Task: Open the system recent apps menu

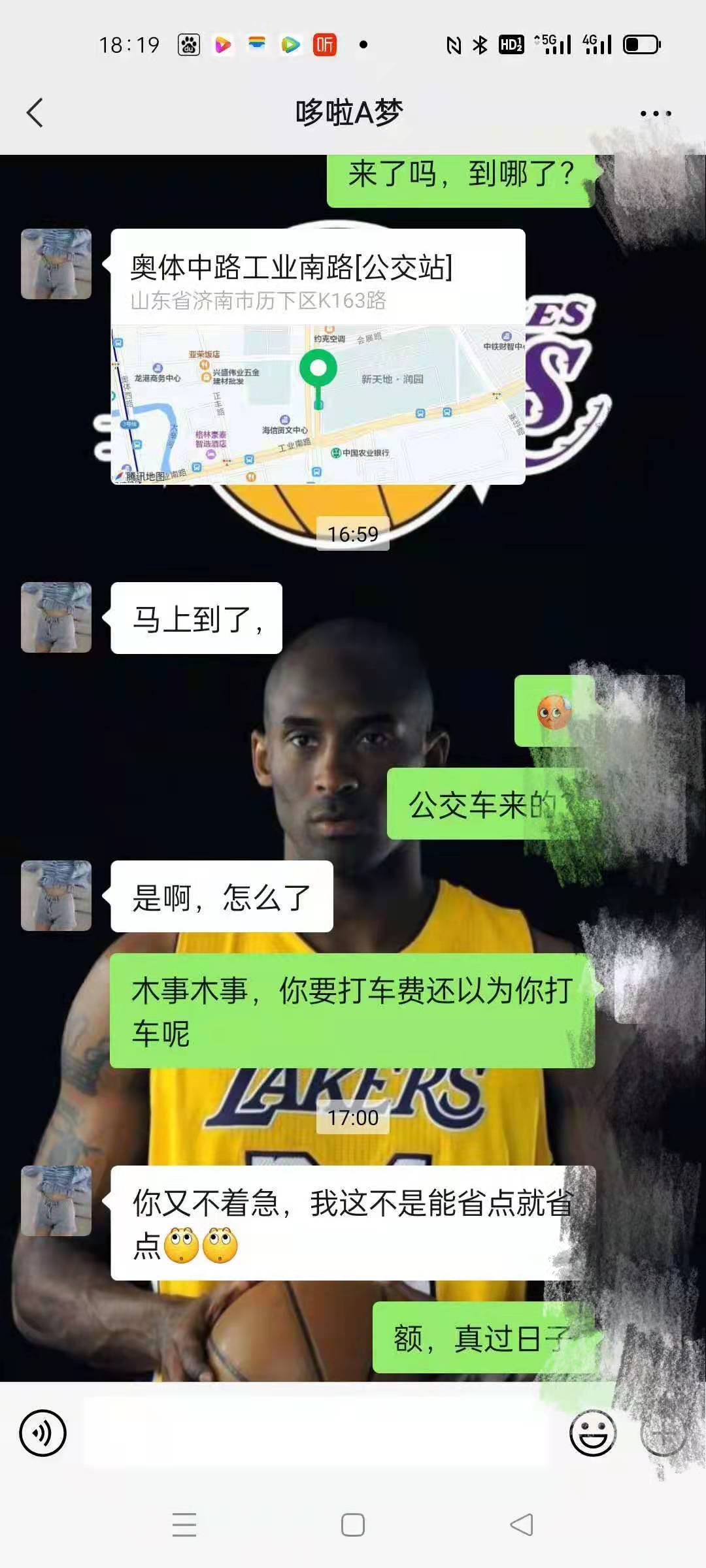Action: coord(184,1525)
